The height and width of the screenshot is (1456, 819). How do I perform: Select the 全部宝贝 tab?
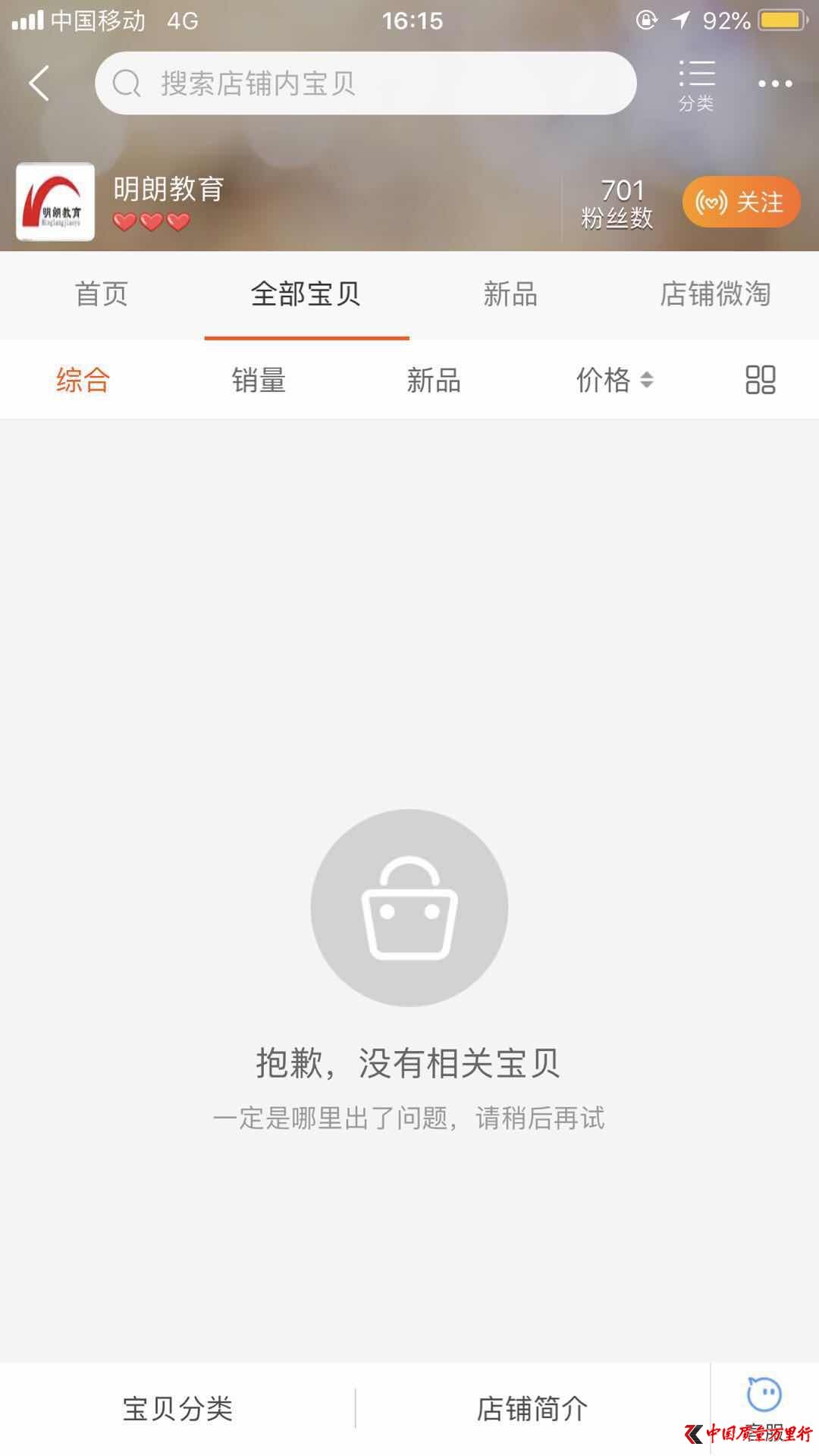(x=306, y=294)
